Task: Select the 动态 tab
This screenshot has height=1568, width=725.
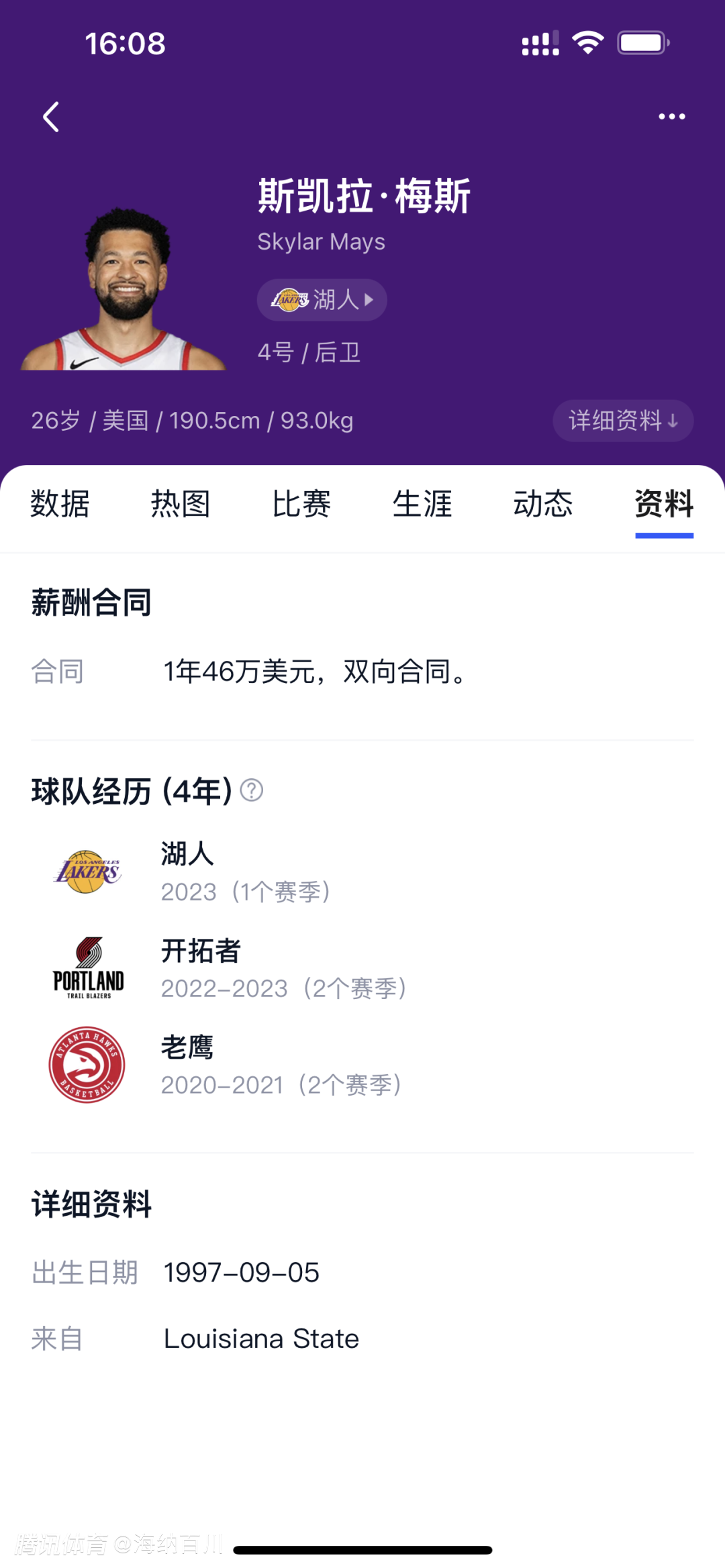Action: click(543, 505)
